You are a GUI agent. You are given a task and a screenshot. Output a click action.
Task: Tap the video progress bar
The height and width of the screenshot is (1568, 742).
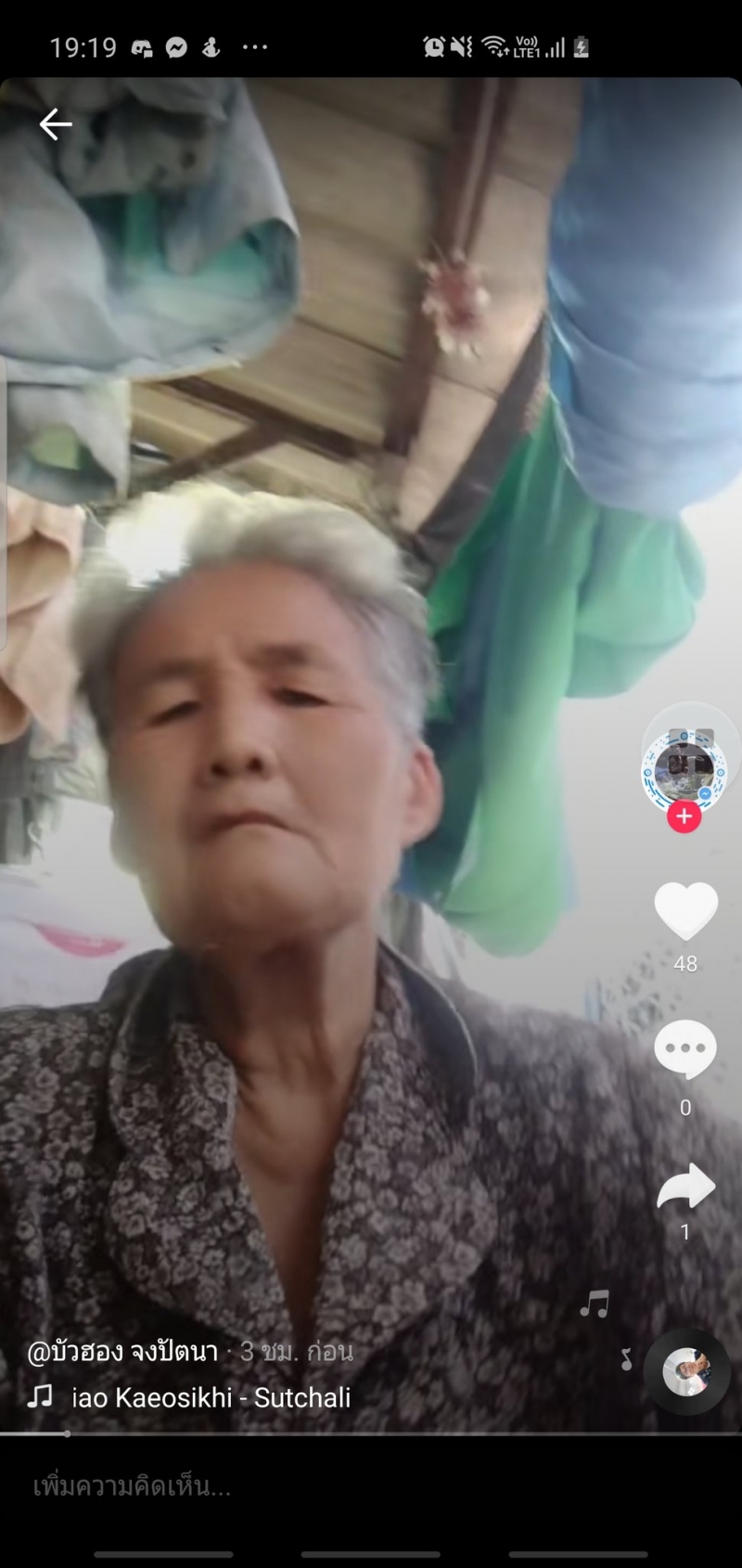tap(371, 1433)
